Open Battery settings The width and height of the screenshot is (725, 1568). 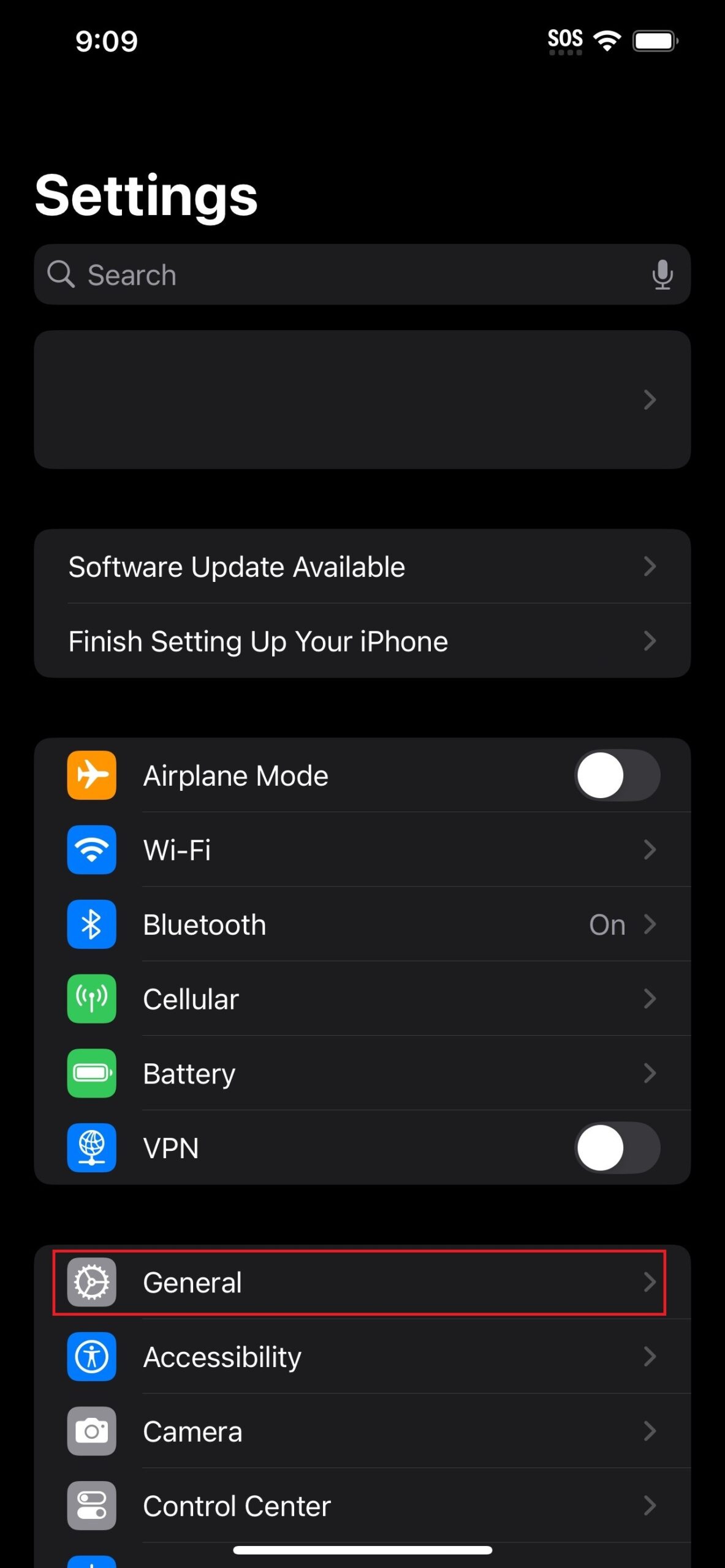362,1073
